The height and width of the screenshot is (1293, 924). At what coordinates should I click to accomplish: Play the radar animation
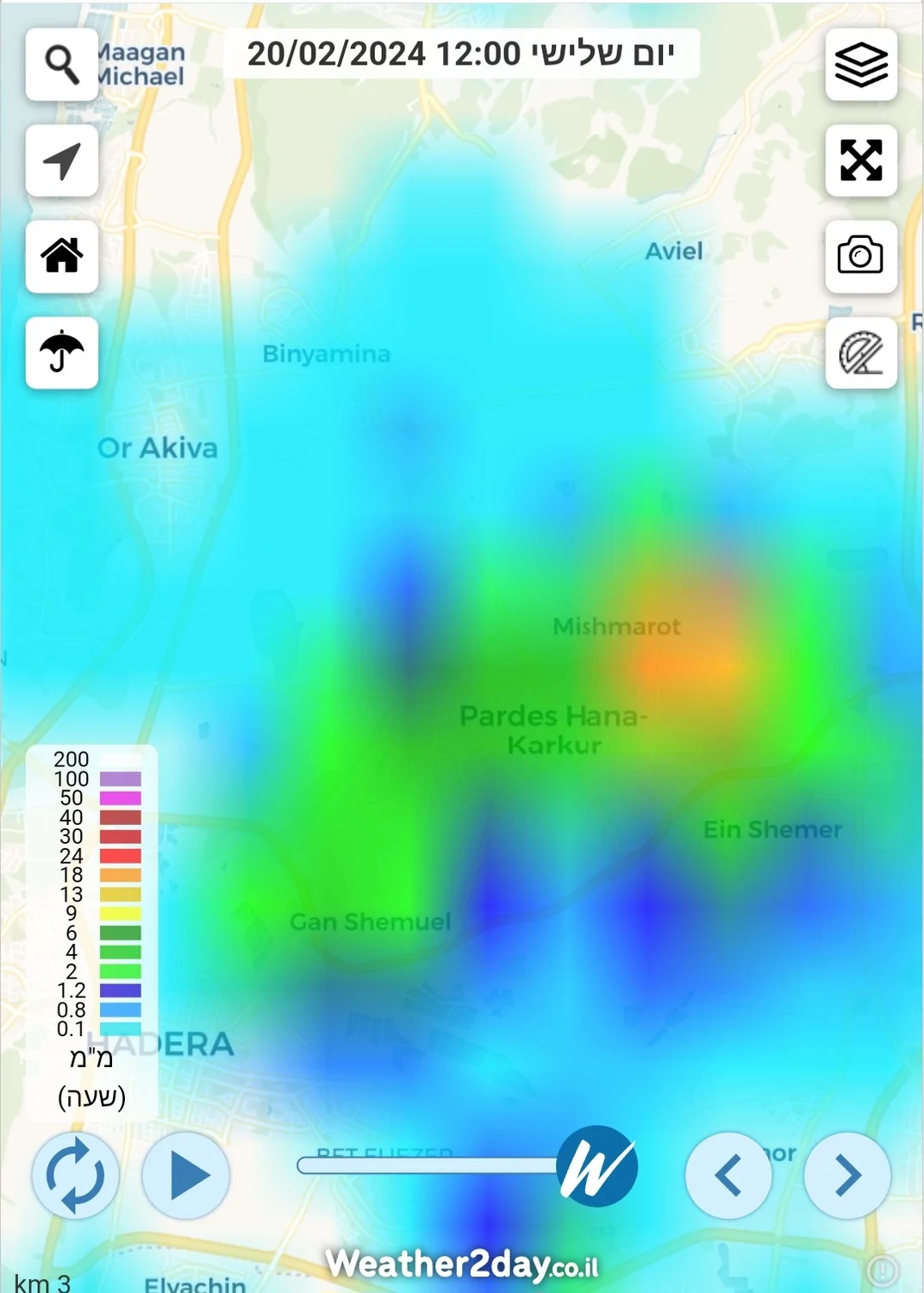(x=186, y=1175)
